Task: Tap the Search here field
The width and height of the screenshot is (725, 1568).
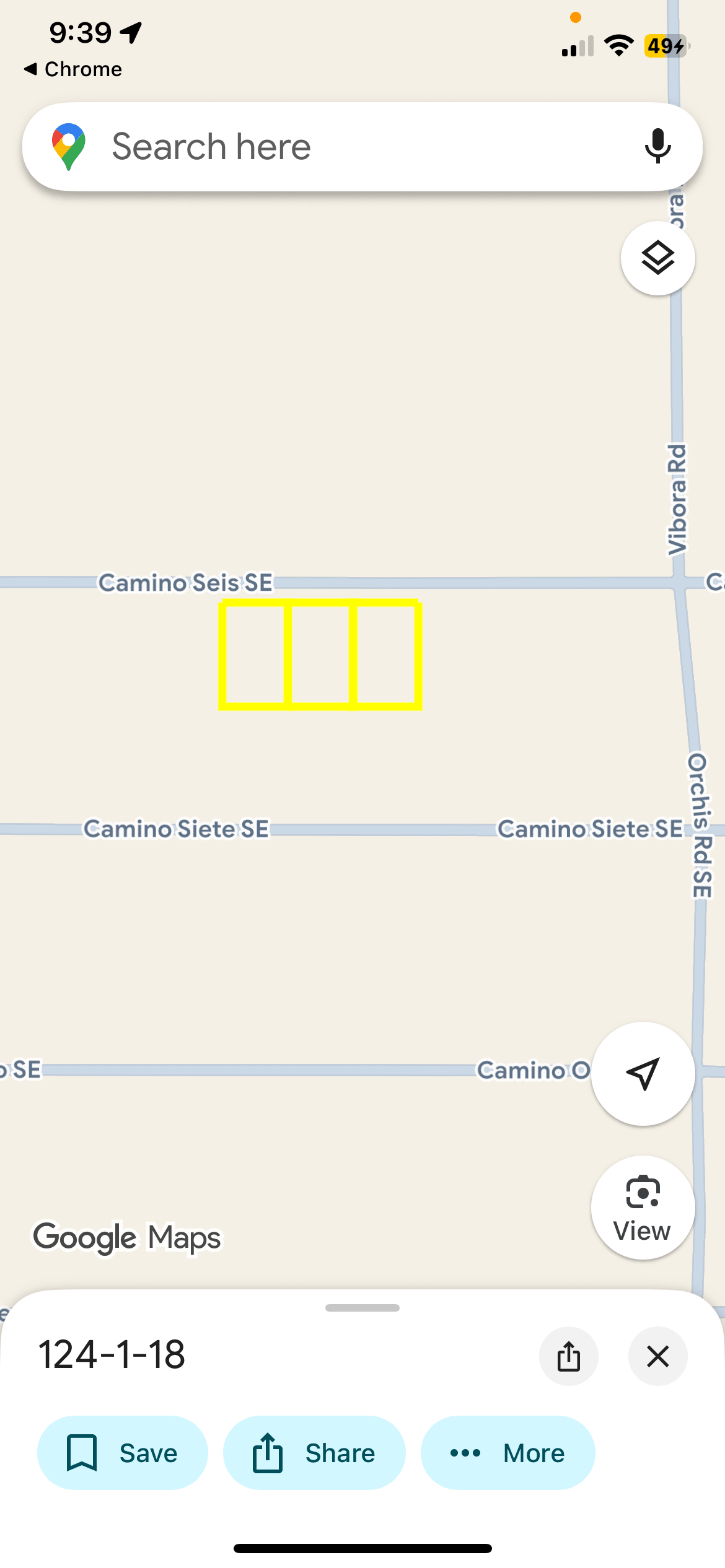Action: [347, 147]
